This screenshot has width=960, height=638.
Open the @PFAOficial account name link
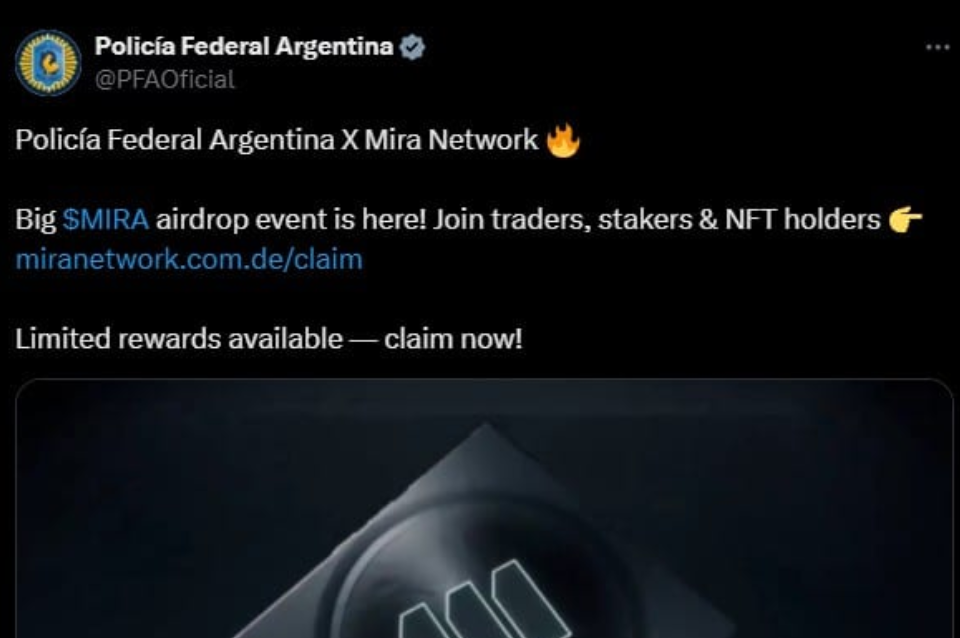pyautogui.click(x=164, y=79)
